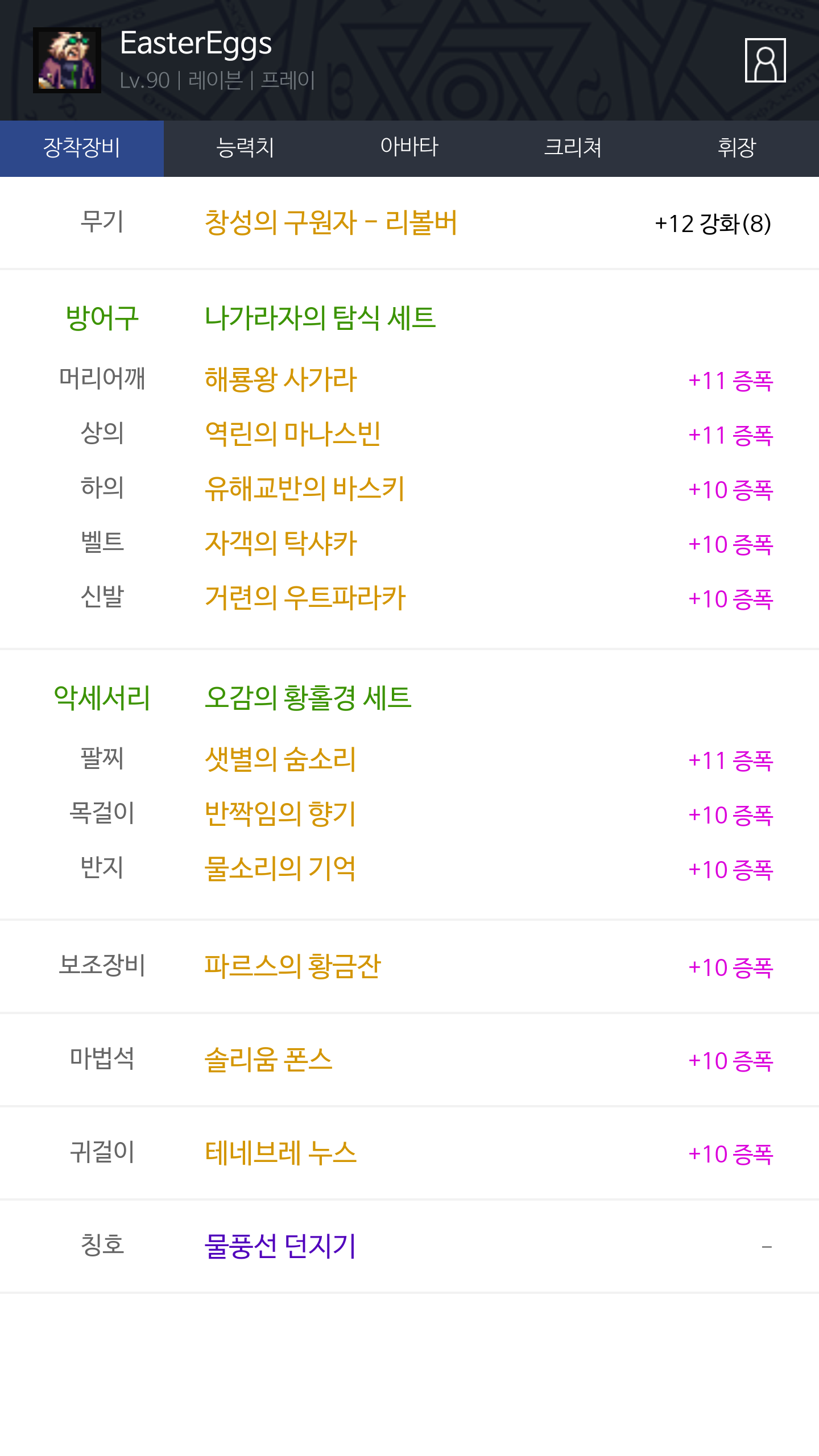Select the 장착장비 tab

(x=82, y=148)
